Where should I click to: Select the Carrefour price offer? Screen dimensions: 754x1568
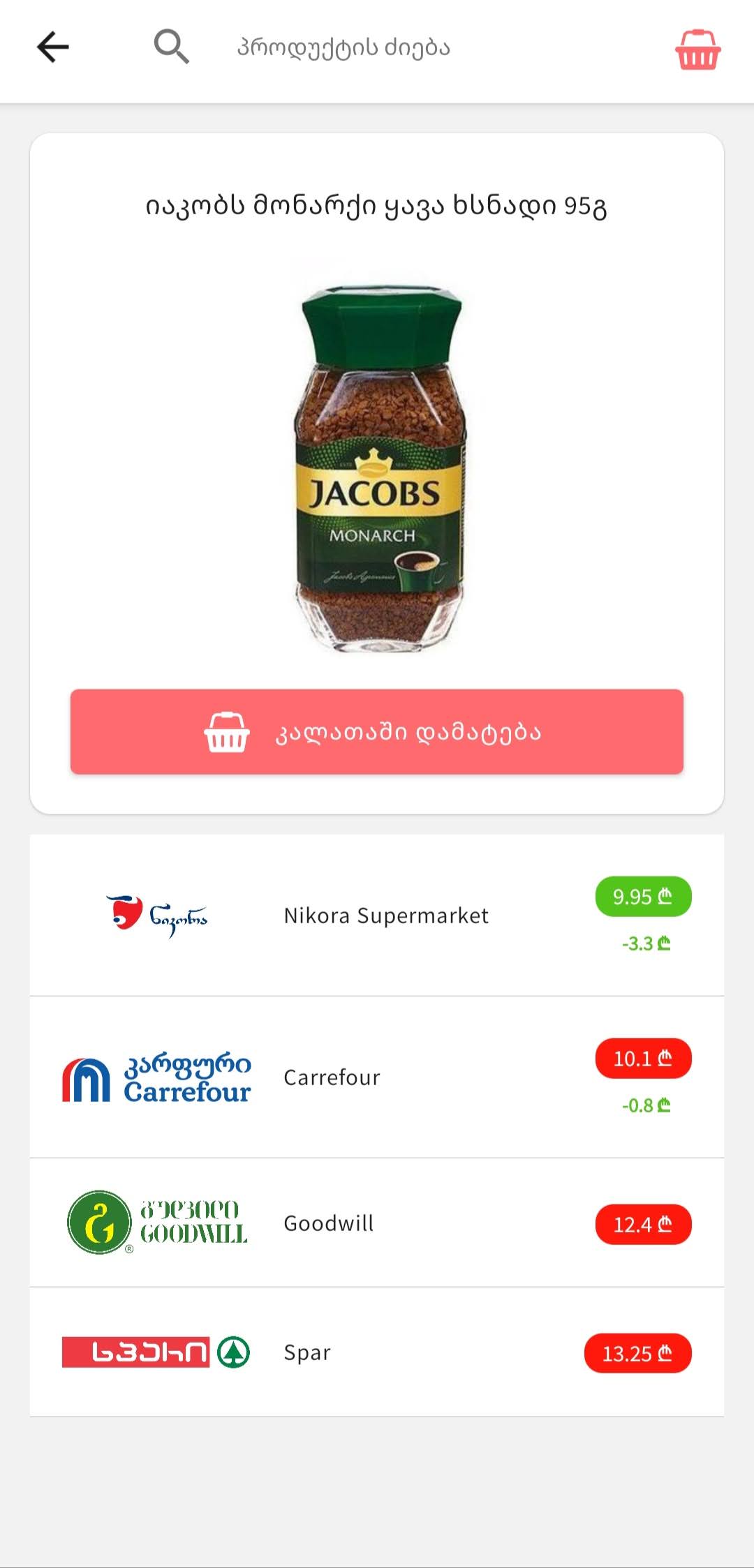pos(377,1077)
